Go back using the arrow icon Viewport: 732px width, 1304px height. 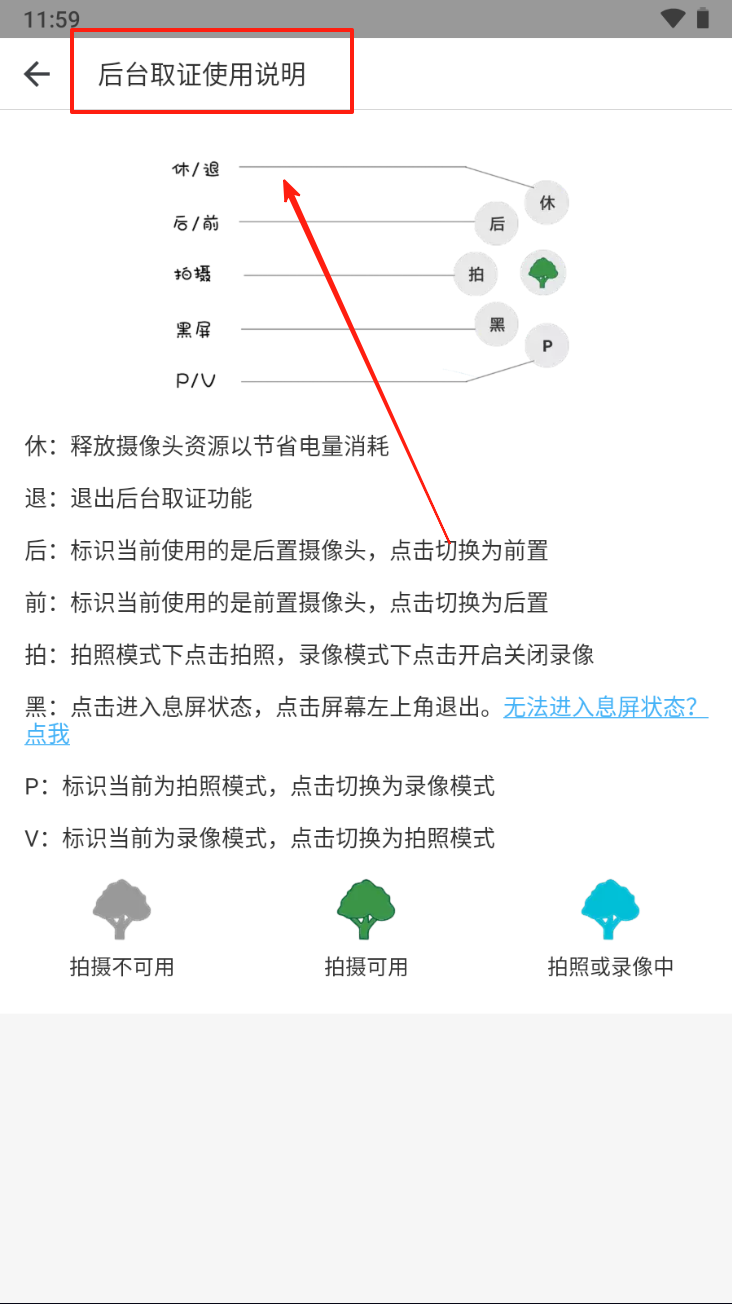click(37, 74)
